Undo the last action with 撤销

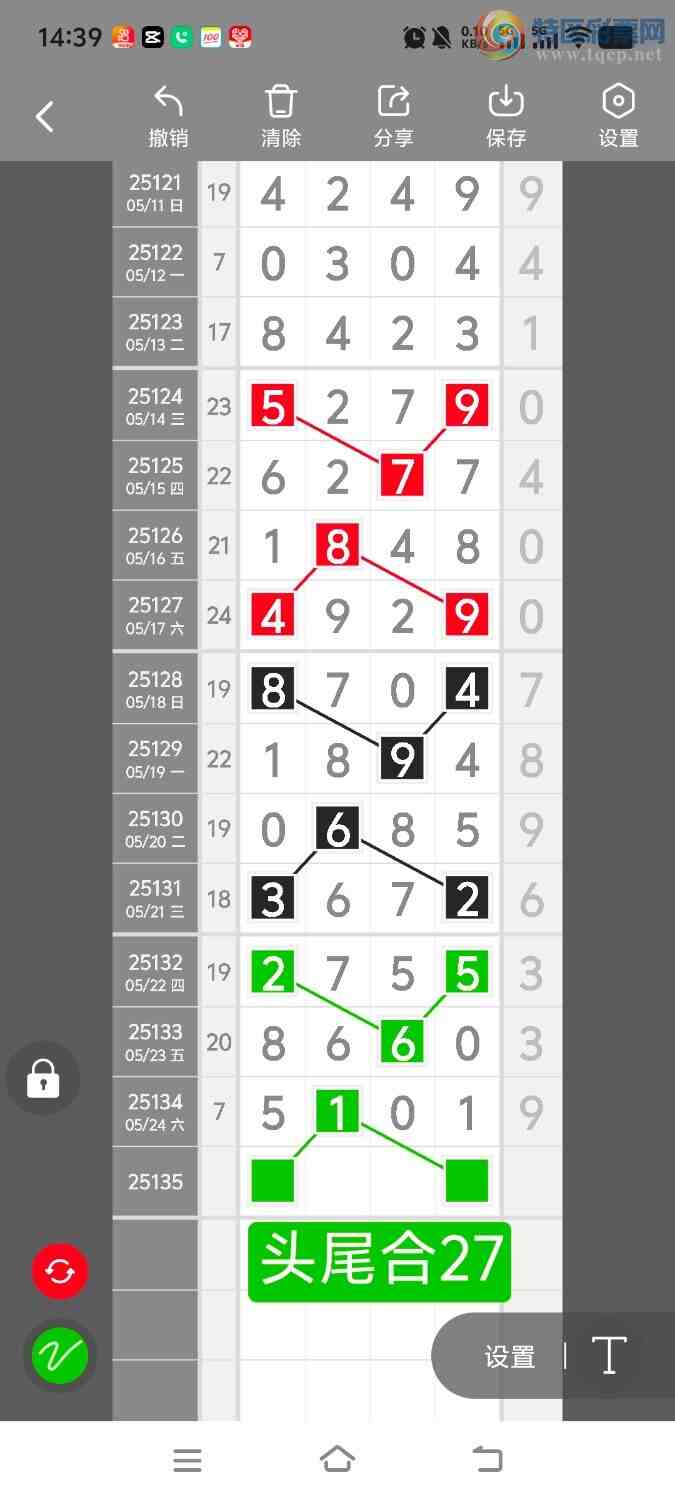point(168,117)
